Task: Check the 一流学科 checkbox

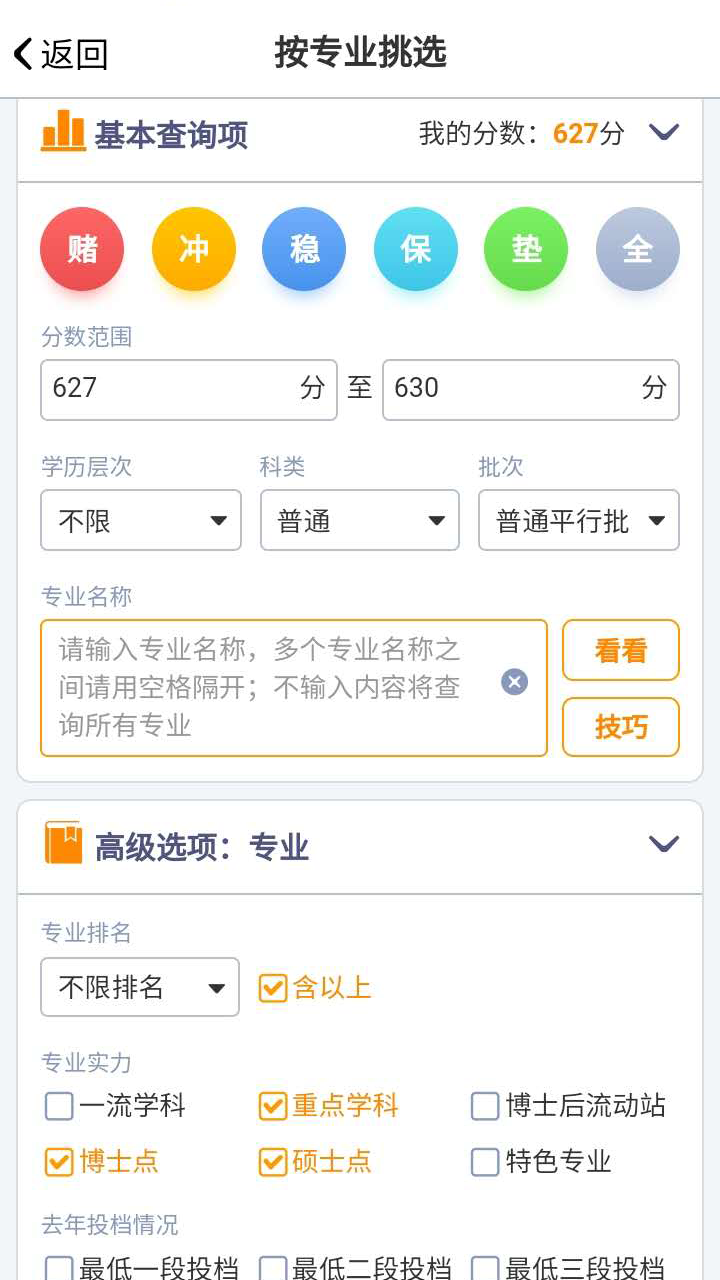Action: 60,1106
